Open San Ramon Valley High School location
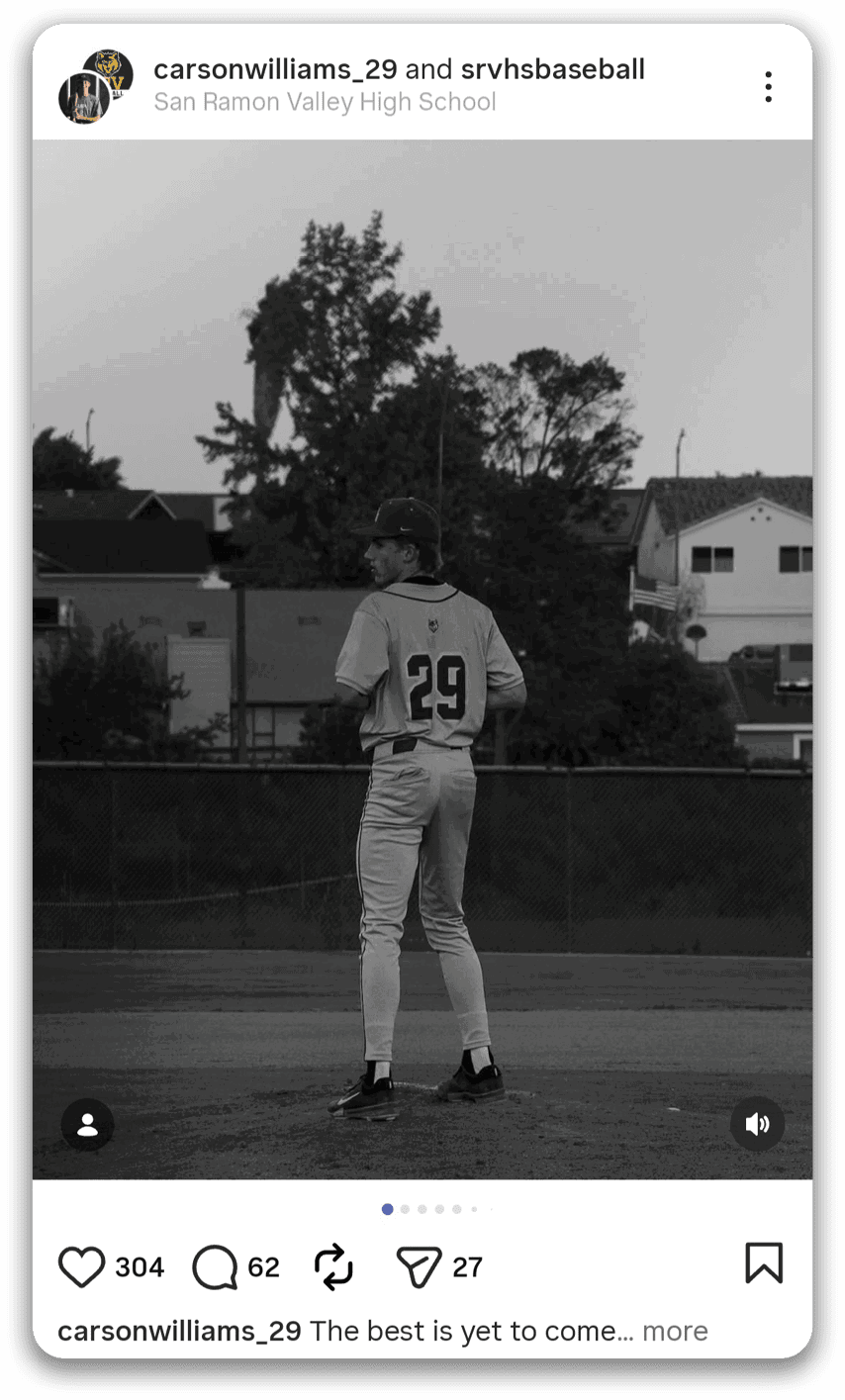 pyautogui.click(x=325, y=102)
